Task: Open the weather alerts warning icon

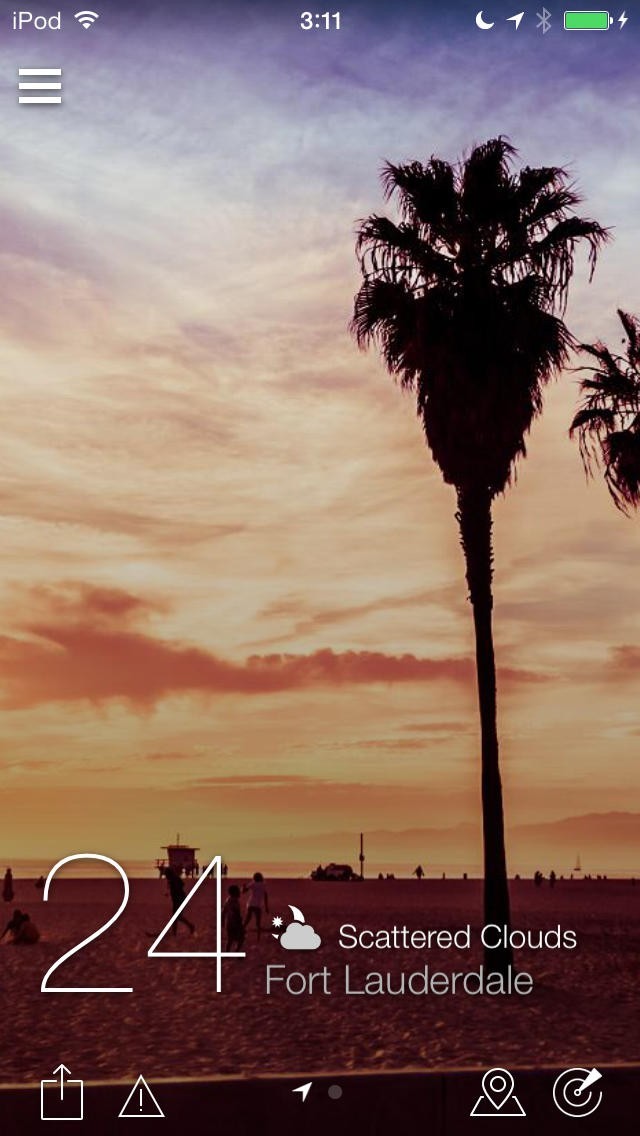Action: 141,1096
